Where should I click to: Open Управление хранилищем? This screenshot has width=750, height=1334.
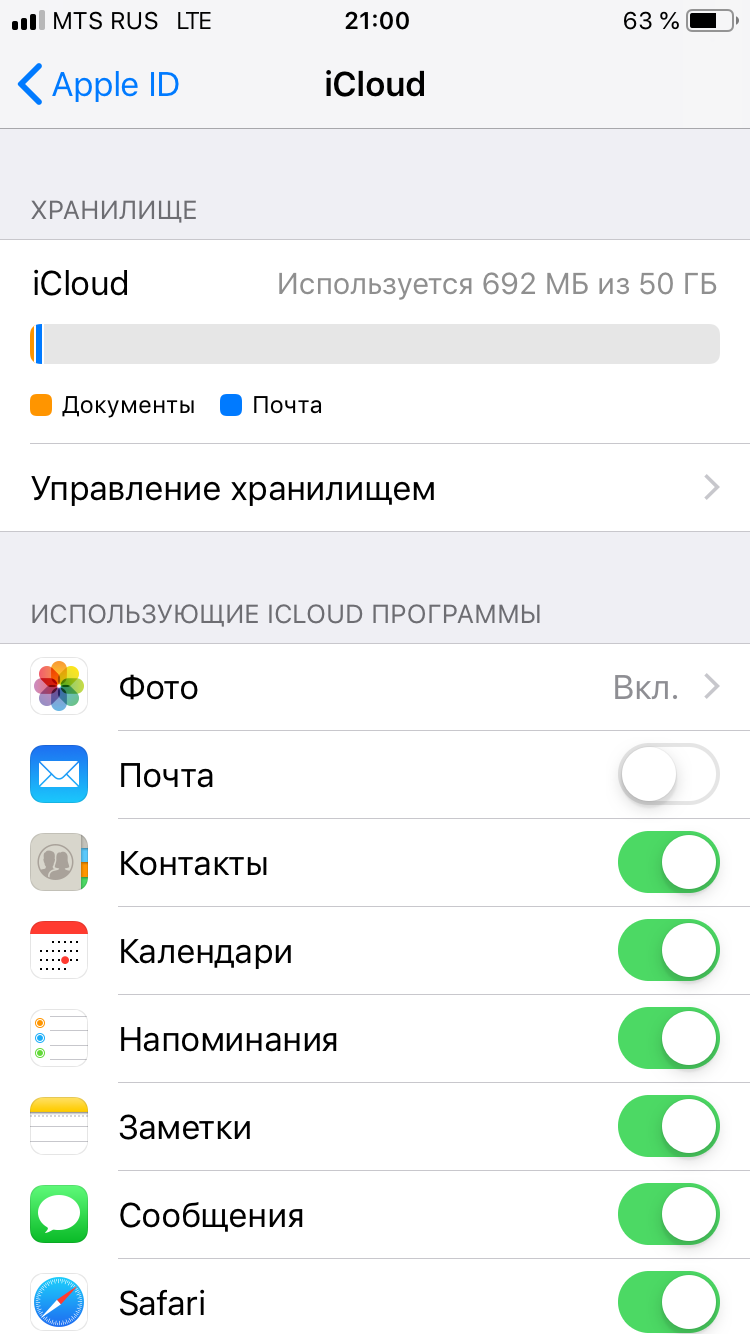click(x=375, y=488)
